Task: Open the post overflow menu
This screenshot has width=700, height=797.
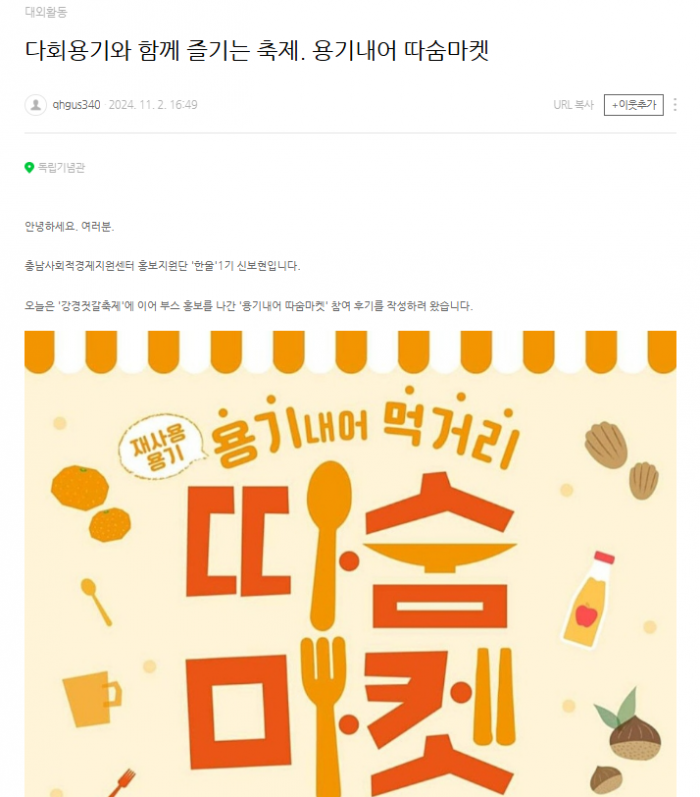Action: [x=675, y=104]
